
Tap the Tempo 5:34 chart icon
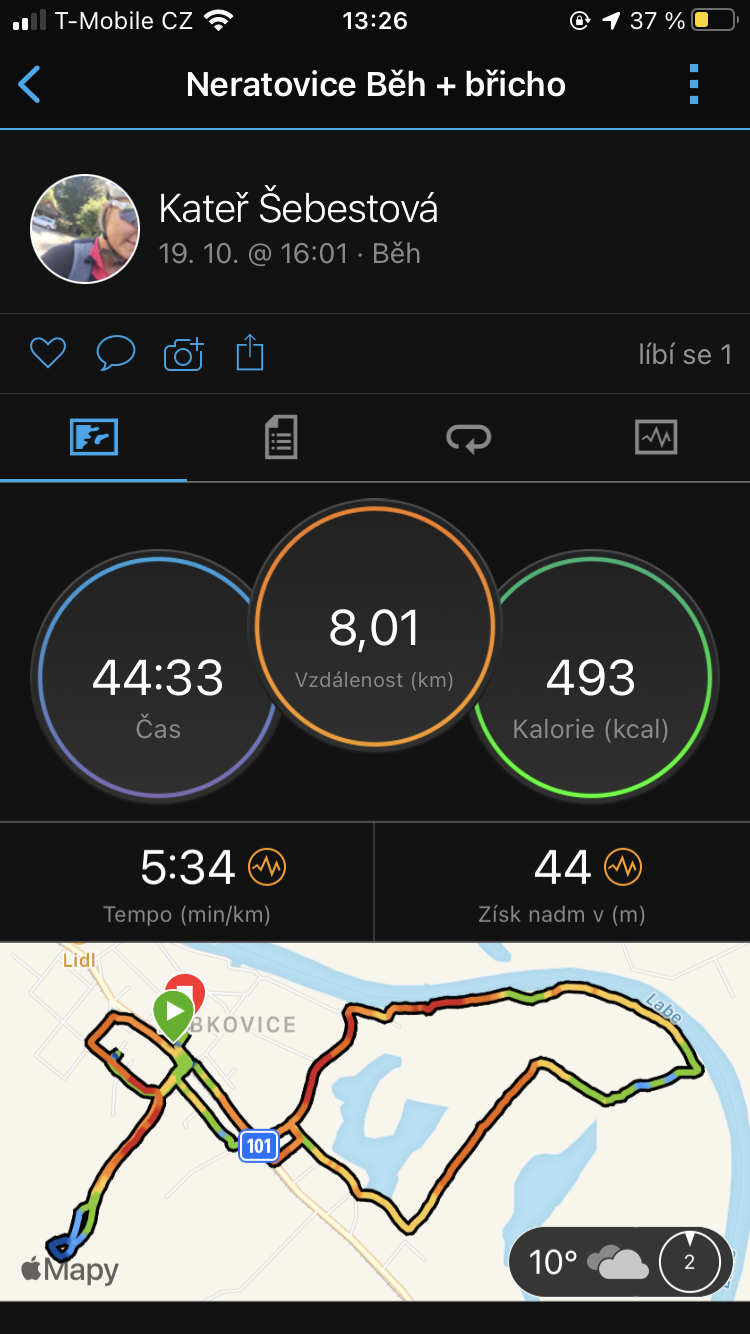pos(267,867)
